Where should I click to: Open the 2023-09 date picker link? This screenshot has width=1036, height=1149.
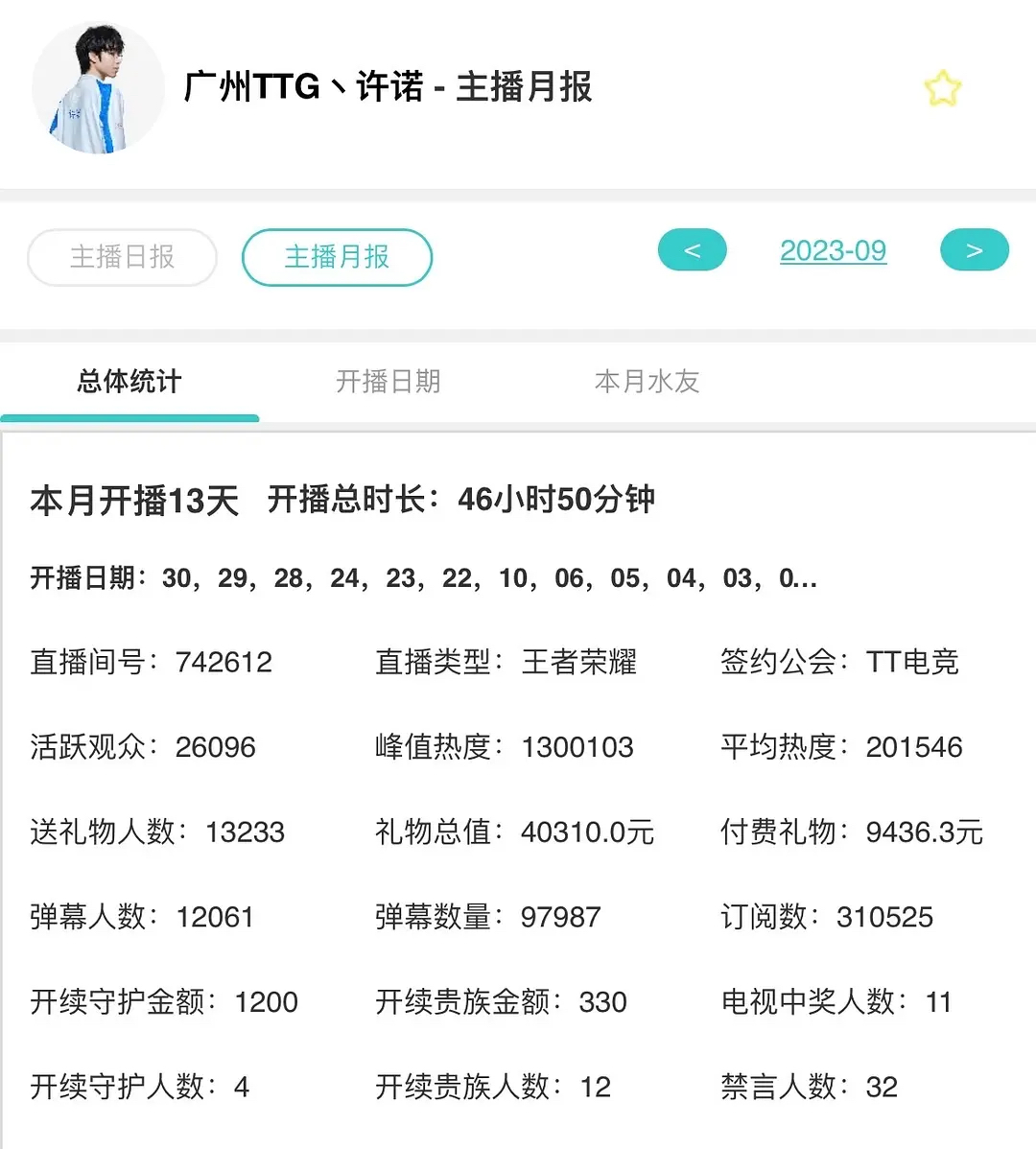pyautogui.click(x=833, y=250)
